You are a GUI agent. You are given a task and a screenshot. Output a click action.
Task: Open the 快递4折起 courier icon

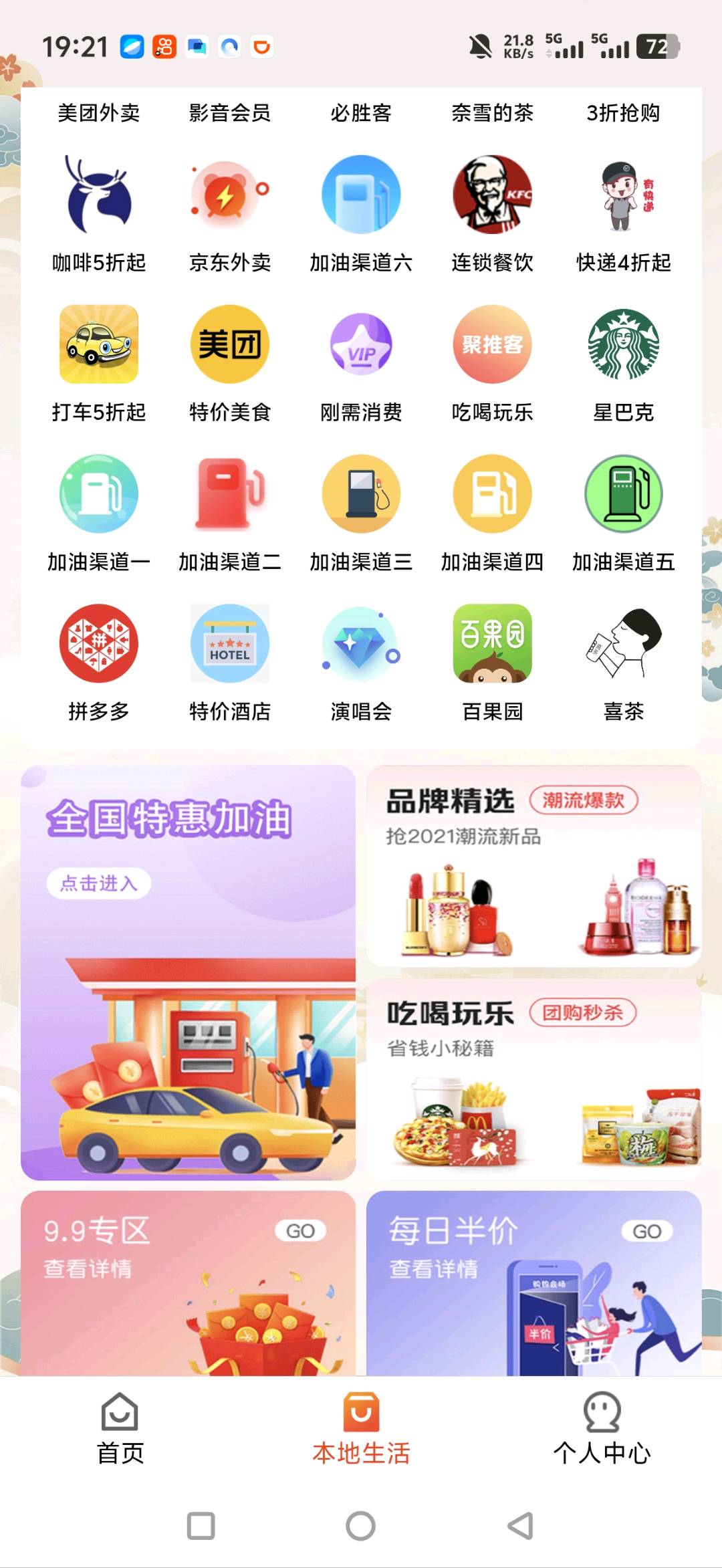pos(623,194)
